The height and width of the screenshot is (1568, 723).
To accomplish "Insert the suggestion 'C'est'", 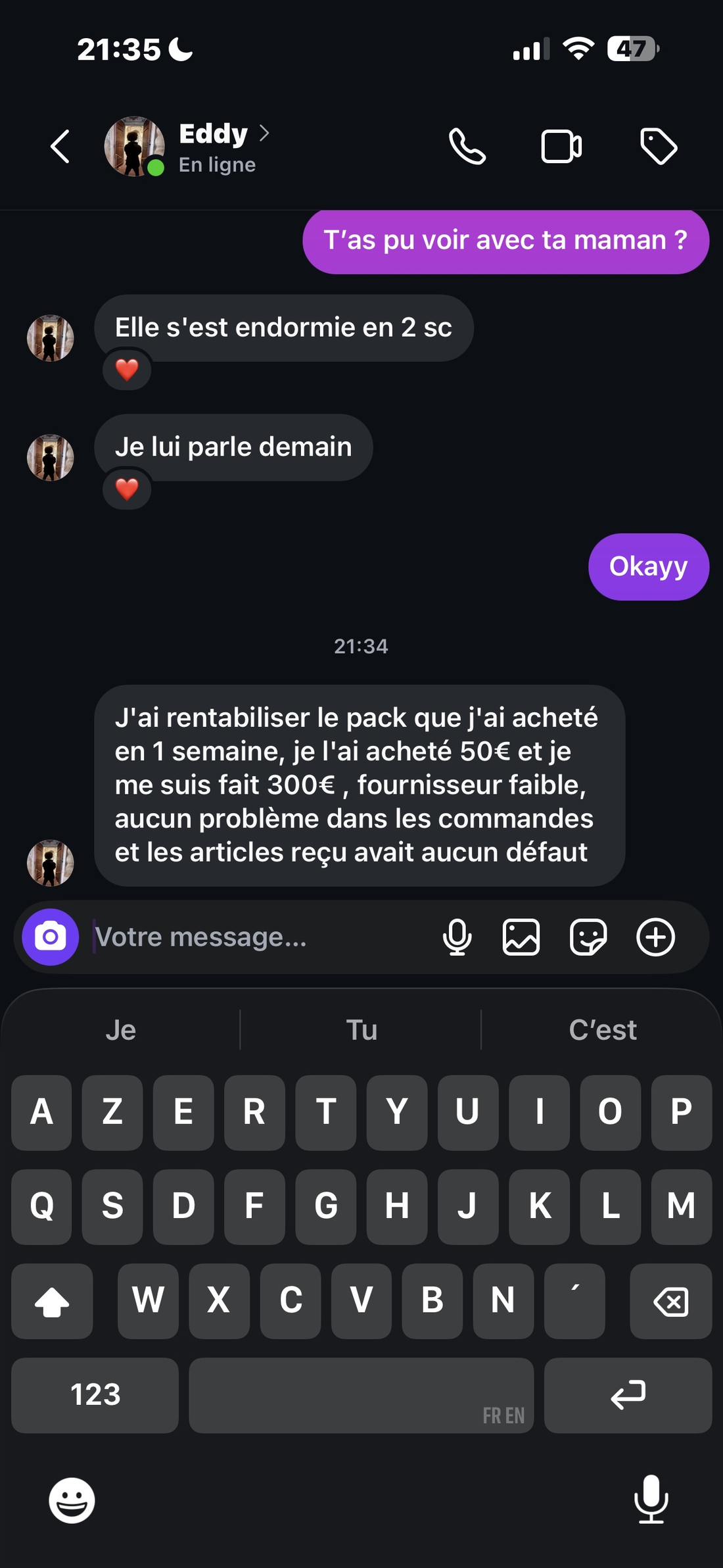I will tap(601, 1029).
